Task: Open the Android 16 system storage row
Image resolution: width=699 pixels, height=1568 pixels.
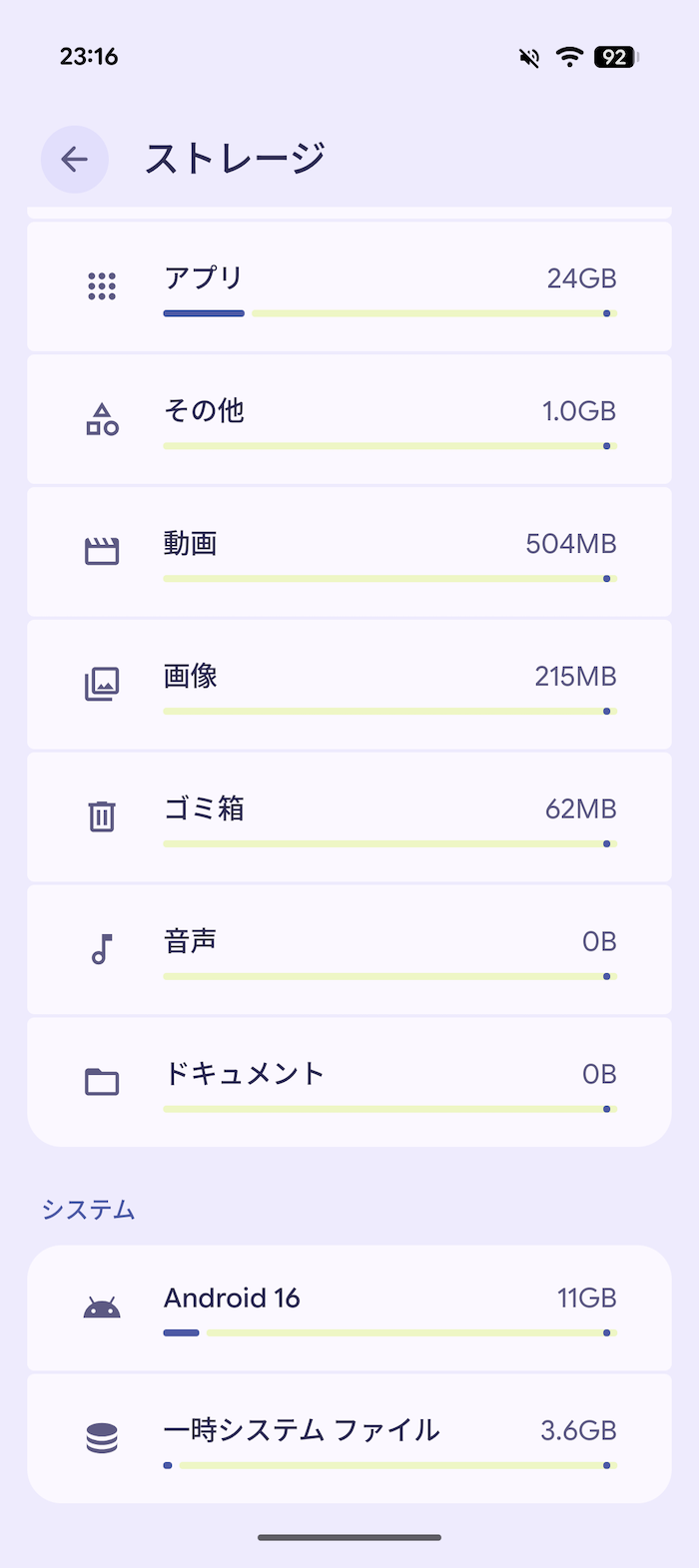Action: pyautogui.click(x=349, y=1307)
